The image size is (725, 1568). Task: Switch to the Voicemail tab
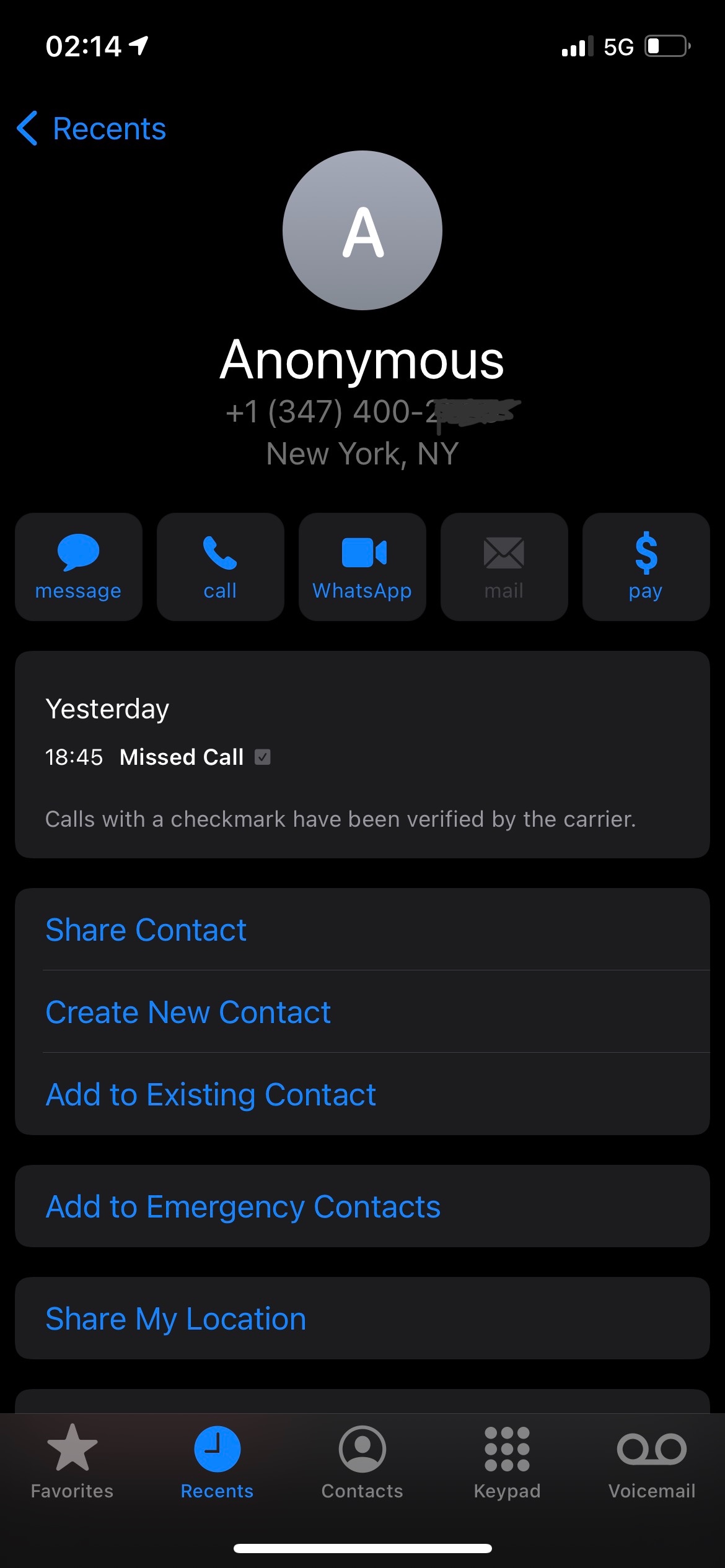tap(652, 1461)
